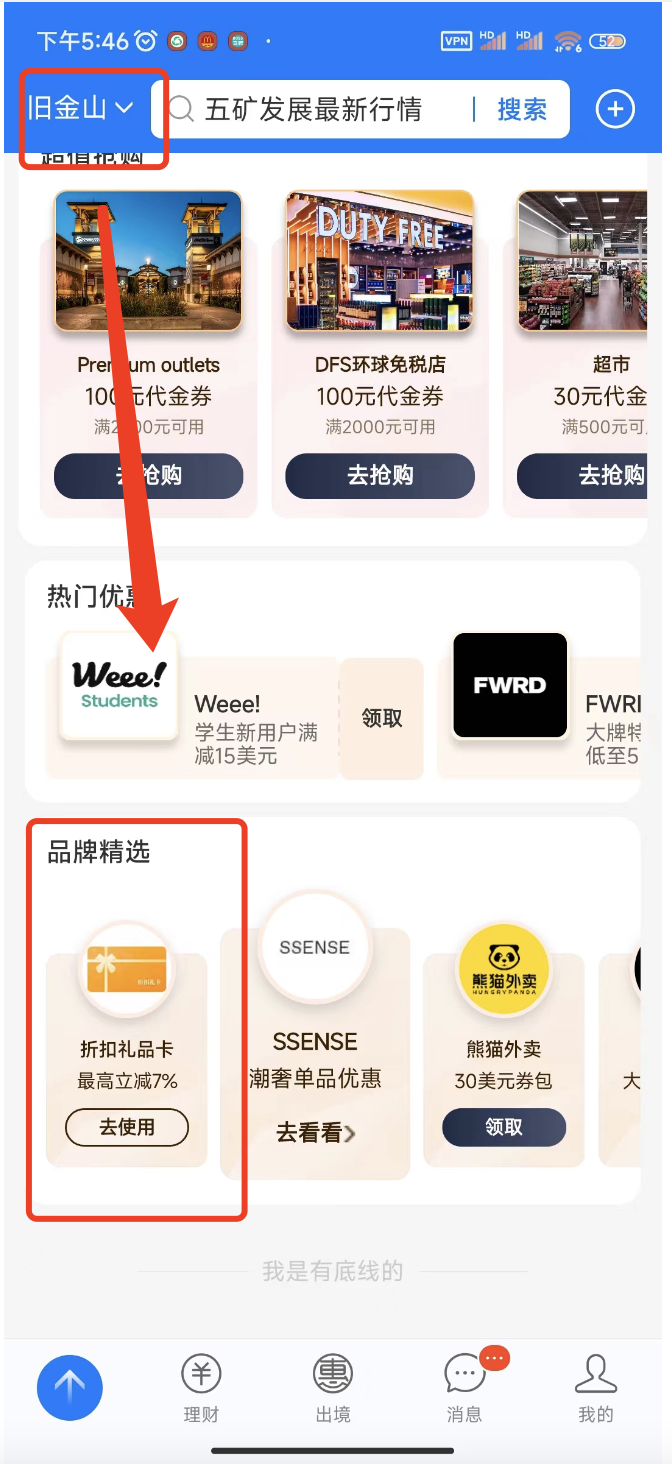Switch to the 出境 tab
The height and width of the screenshot is (1464, 672).
pyautogui.click(x=333, y=1388)
